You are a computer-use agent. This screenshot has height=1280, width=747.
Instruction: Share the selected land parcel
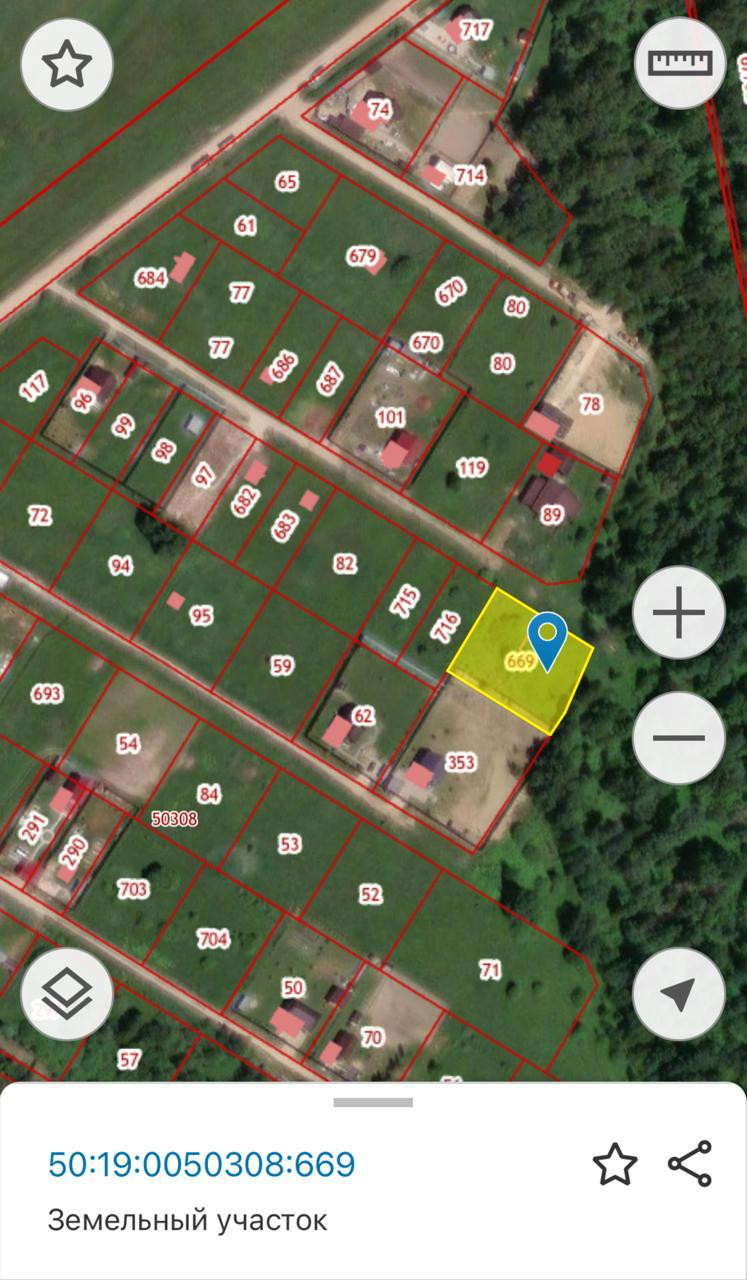[x=689, y=1164]
